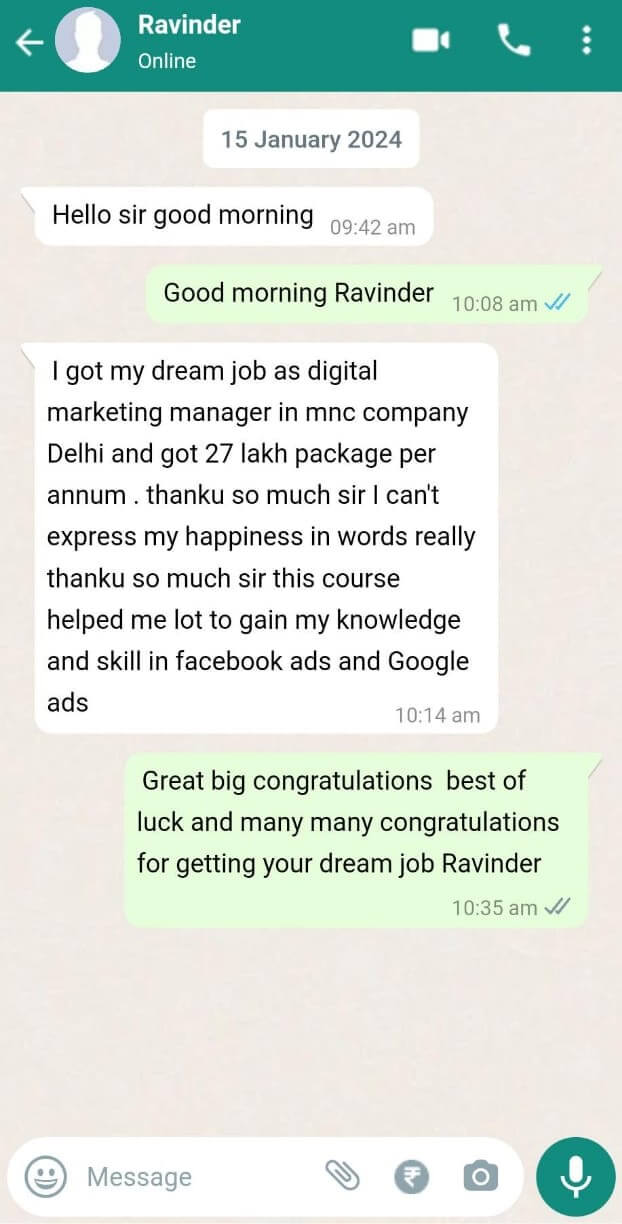
Task: Open the three-dot overflow menu
Action: (586, 40)
